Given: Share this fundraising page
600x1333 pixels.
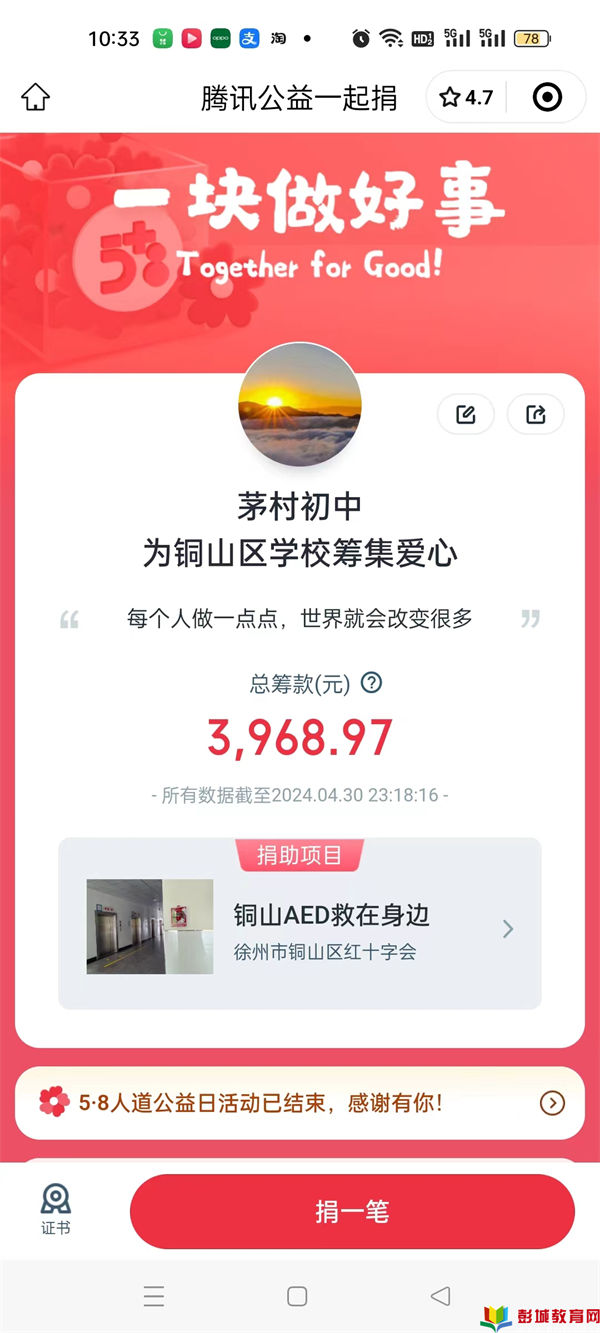Looking at the screenshot, I should coord(536,414).
